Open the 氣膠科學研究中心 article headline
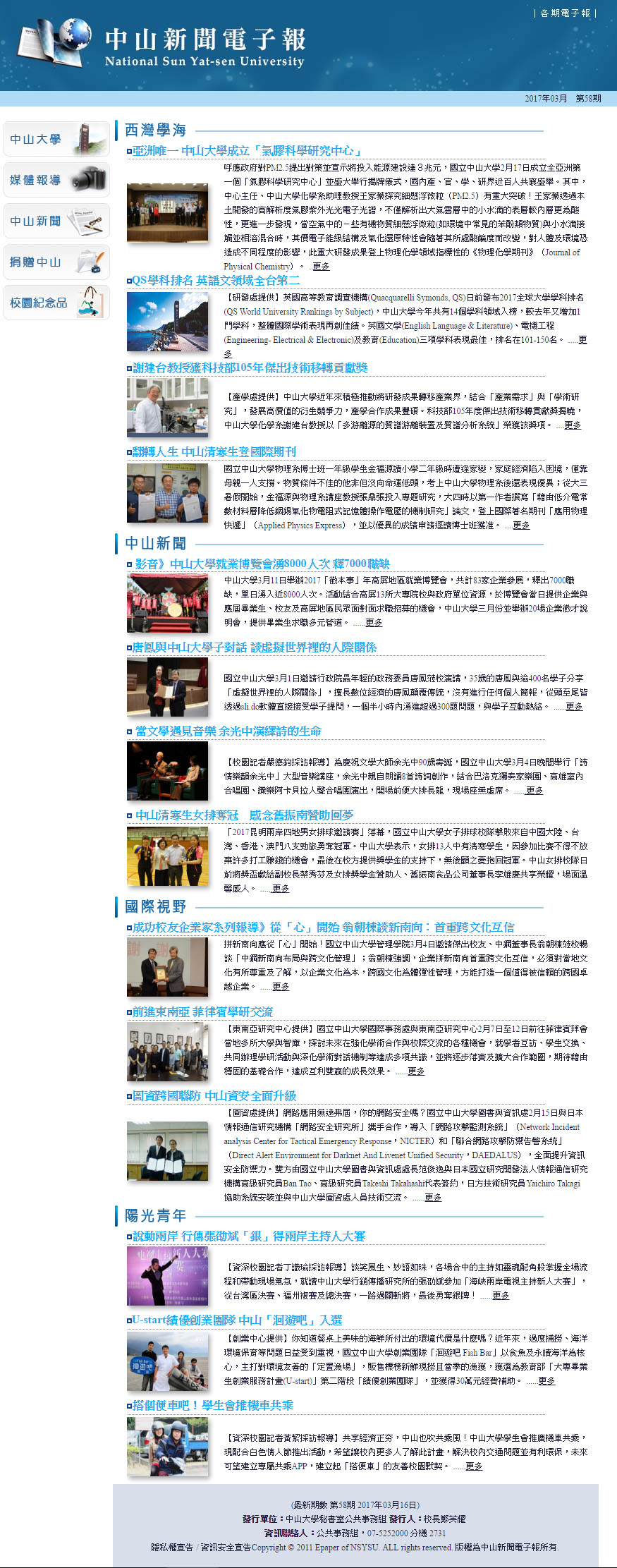This screenshot has height=1568, width=617. (x=247, y=151)
